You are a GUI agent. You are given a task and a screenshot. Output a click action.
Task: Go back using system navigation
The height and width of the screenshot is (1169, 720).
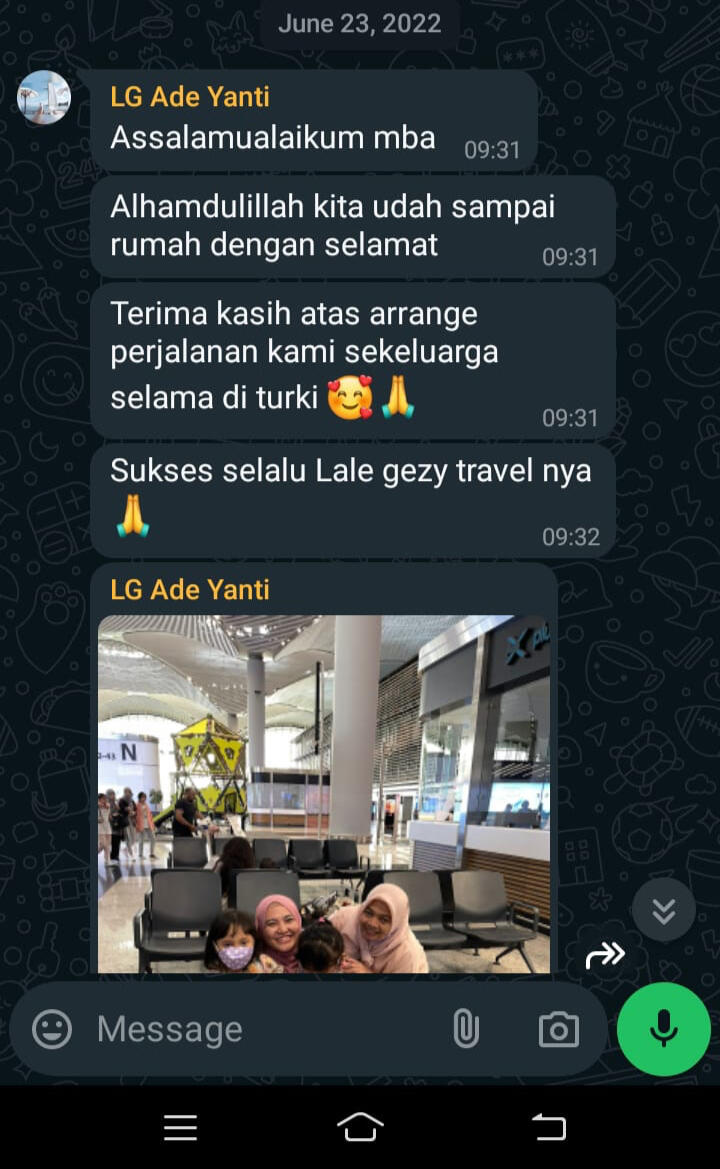(x=548, y=1128)
